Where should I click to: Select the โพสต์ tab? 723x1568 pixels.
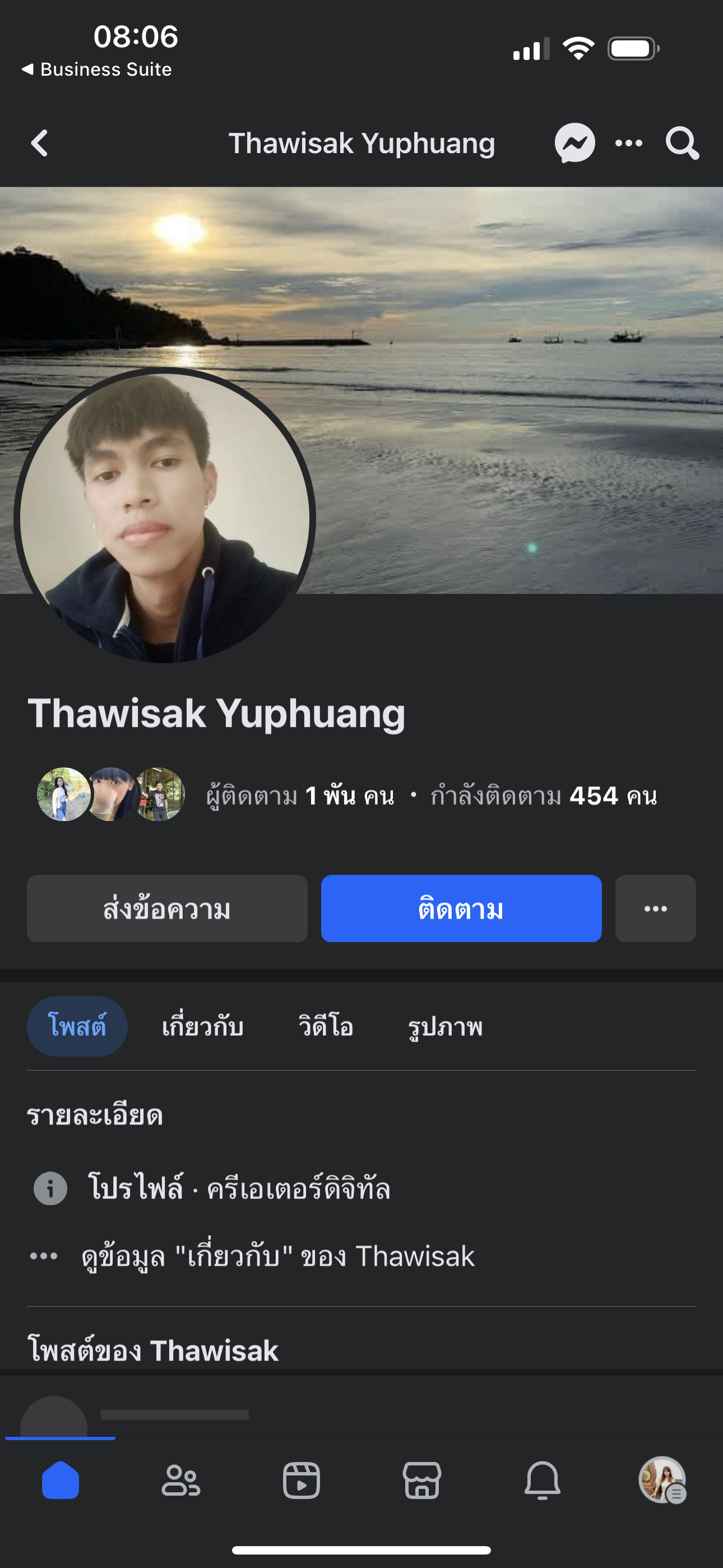click(x=77, y=1026)
